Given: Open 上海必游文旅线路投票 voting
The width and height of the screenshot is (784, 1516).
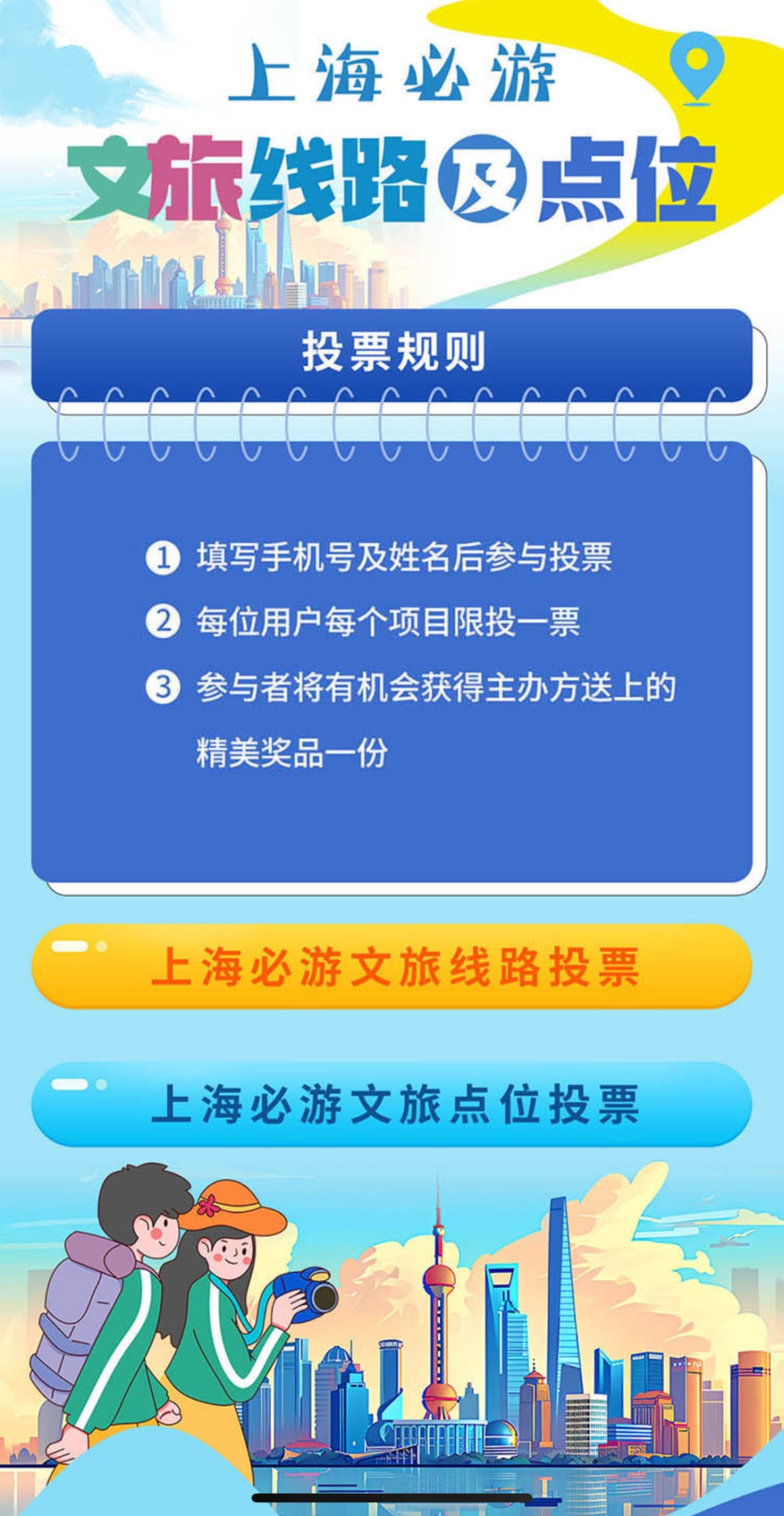Looking at the screenshot, I should click(x=392, y=967).
